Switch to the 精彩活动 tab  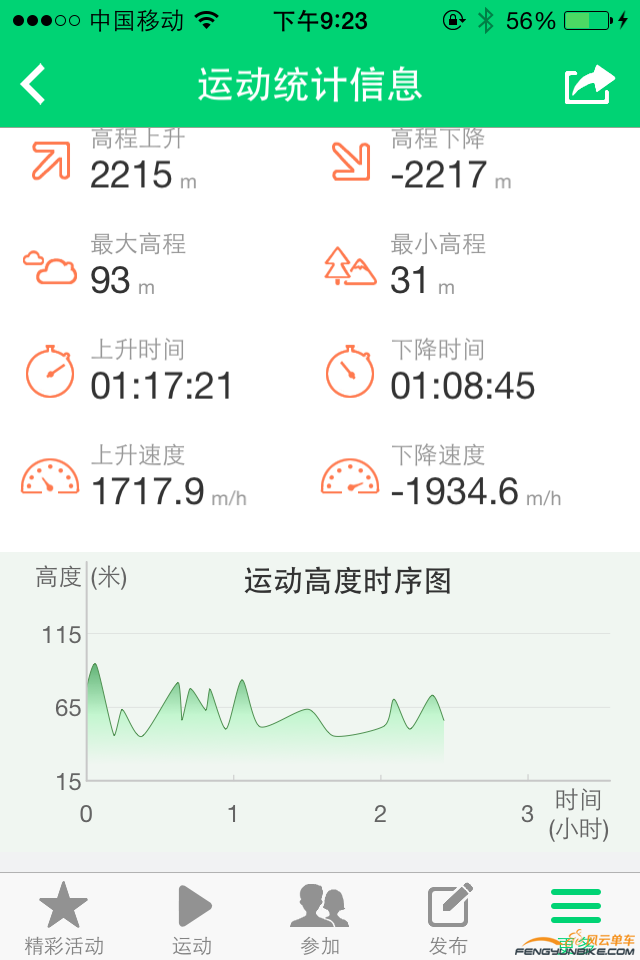point(64,918)
